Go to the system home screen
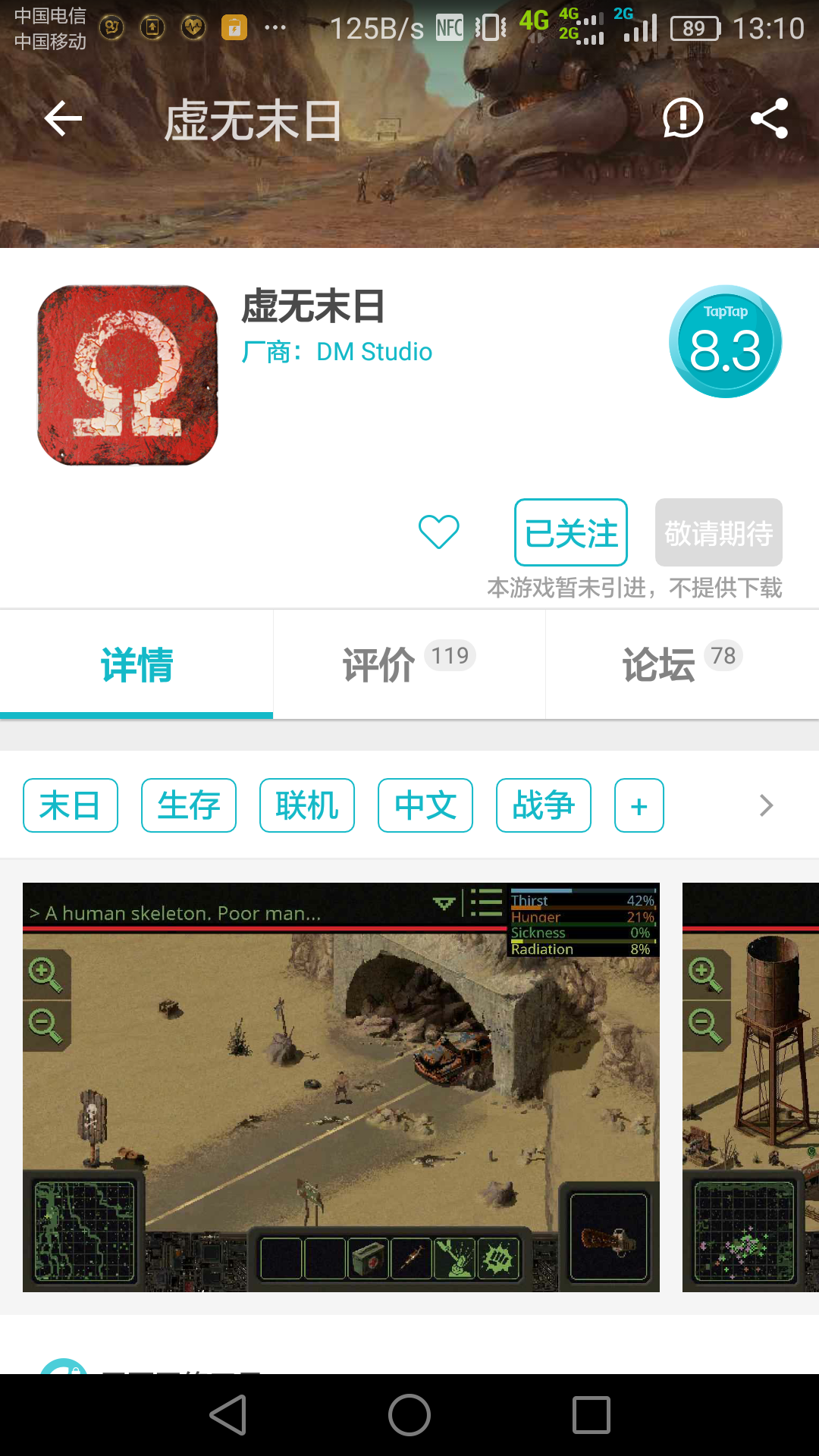 (x=409, y=1415)
